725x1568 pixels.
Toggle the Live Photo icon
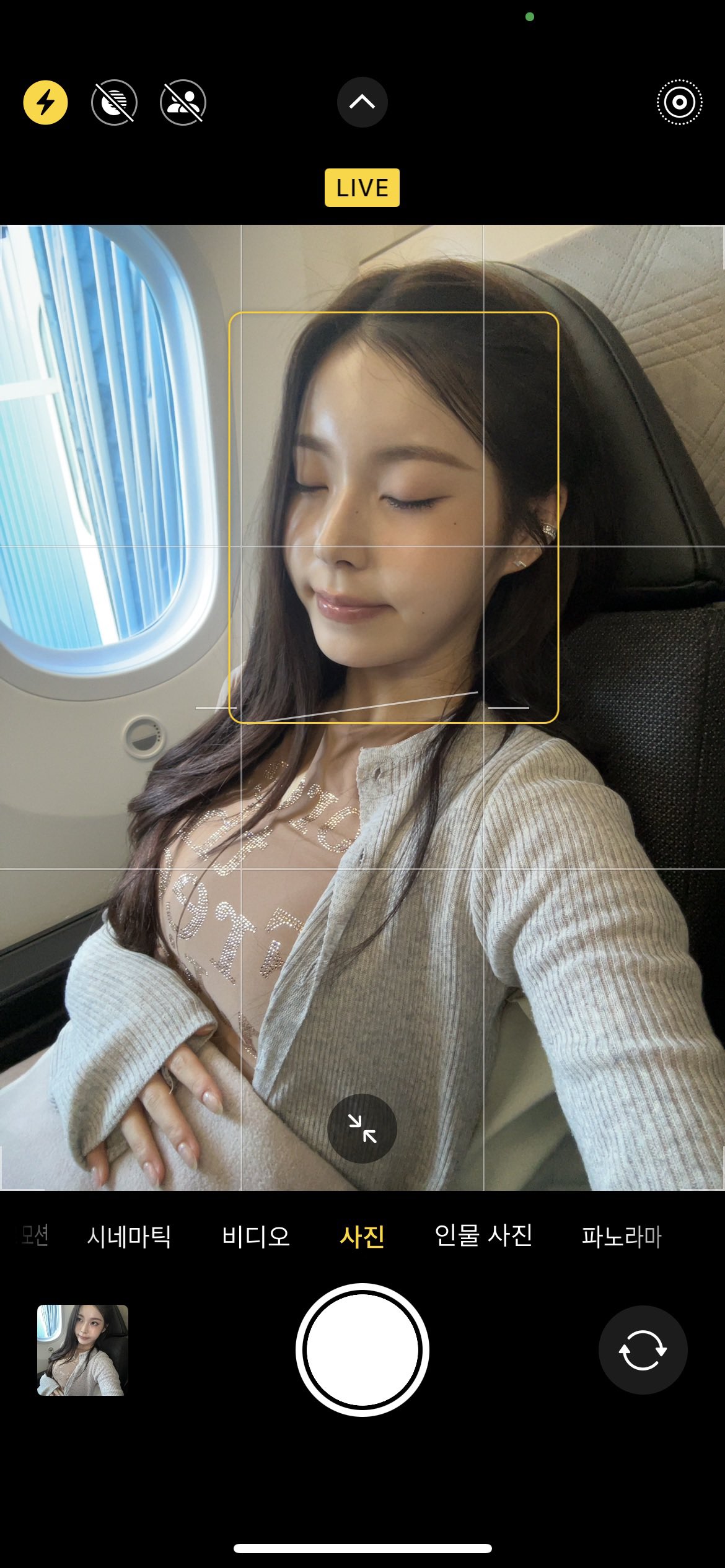(679, 102)
